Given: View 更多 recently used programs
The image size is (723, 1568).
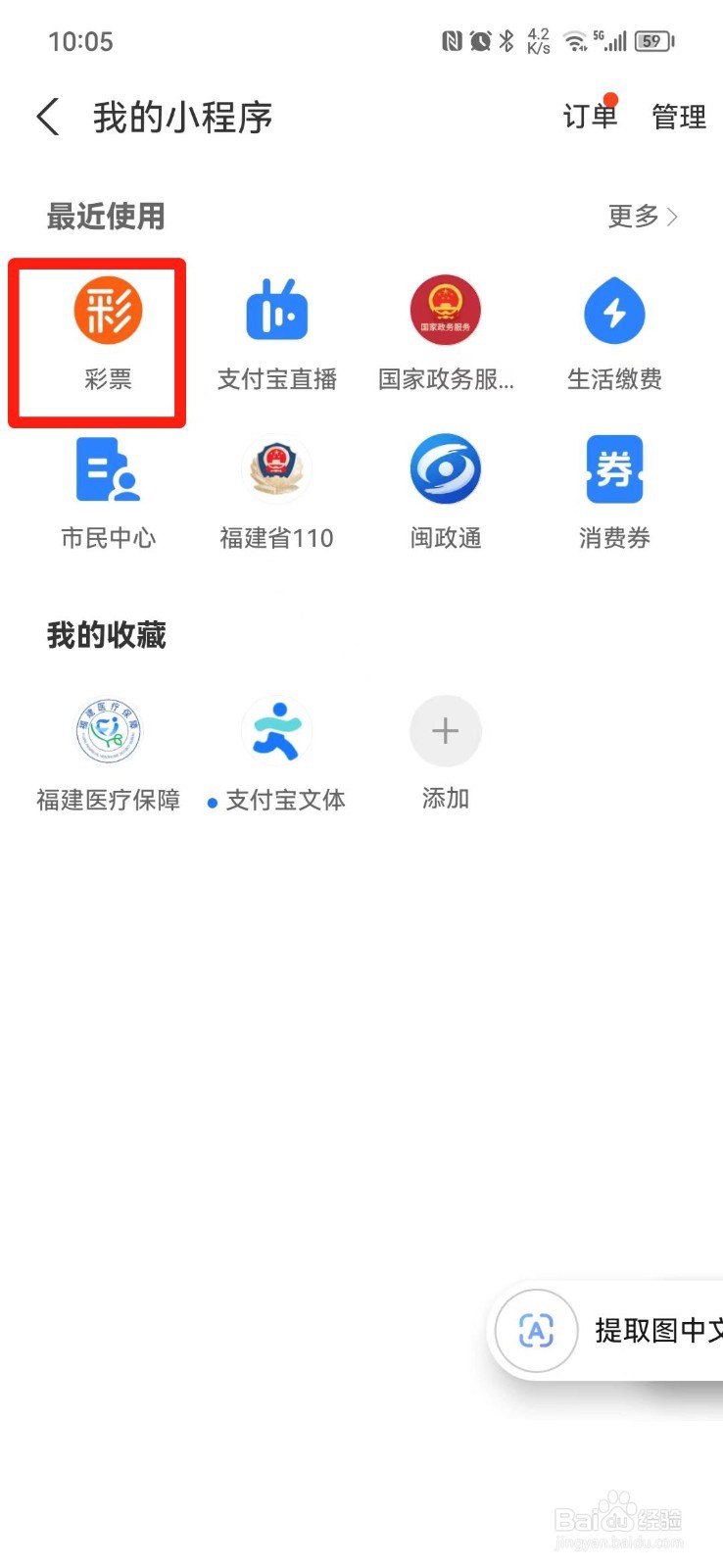Looking at the screenshot, I should (x=643, y=216).
